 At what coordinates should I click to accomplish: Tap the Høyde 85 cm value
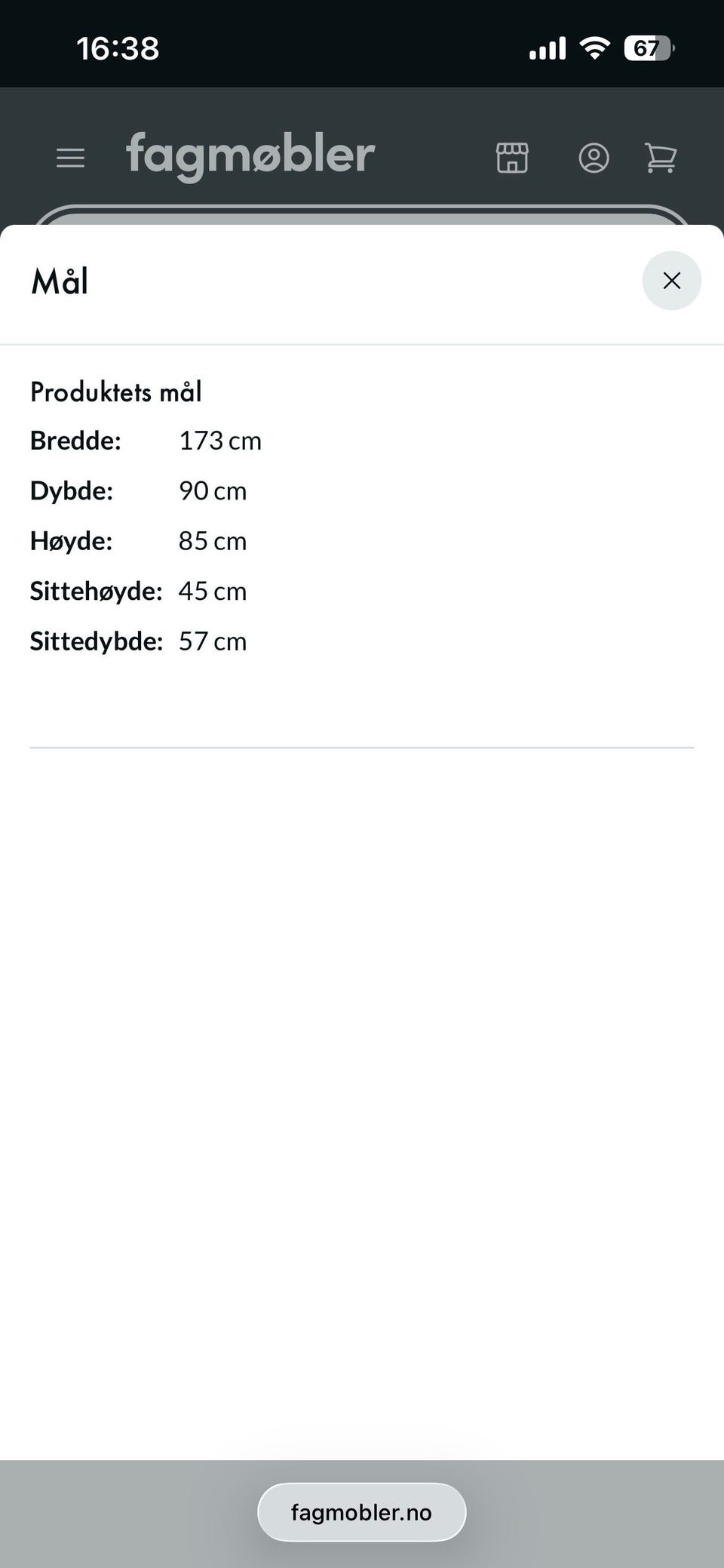[213, 540]
